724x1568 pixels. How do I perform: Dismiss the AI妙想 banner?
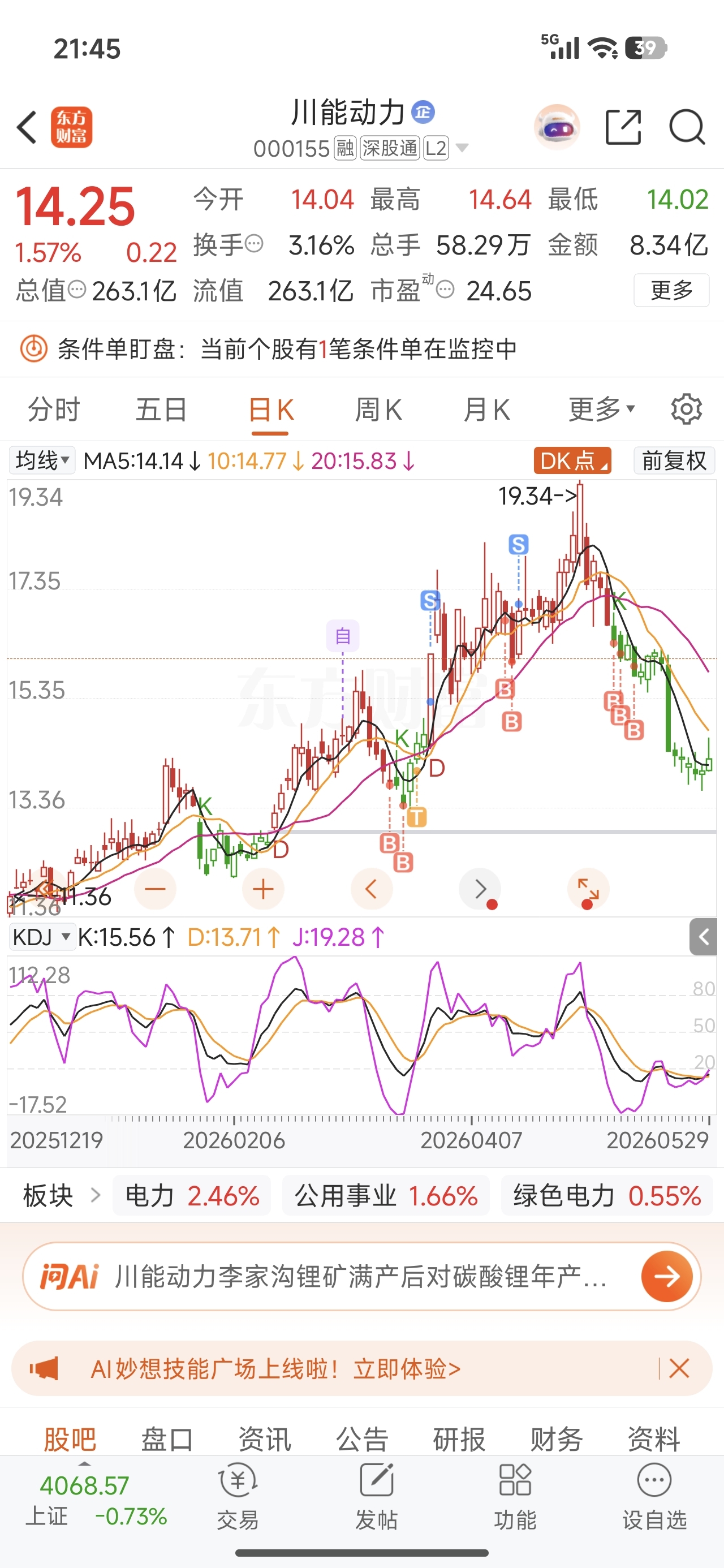[679, 1368]
